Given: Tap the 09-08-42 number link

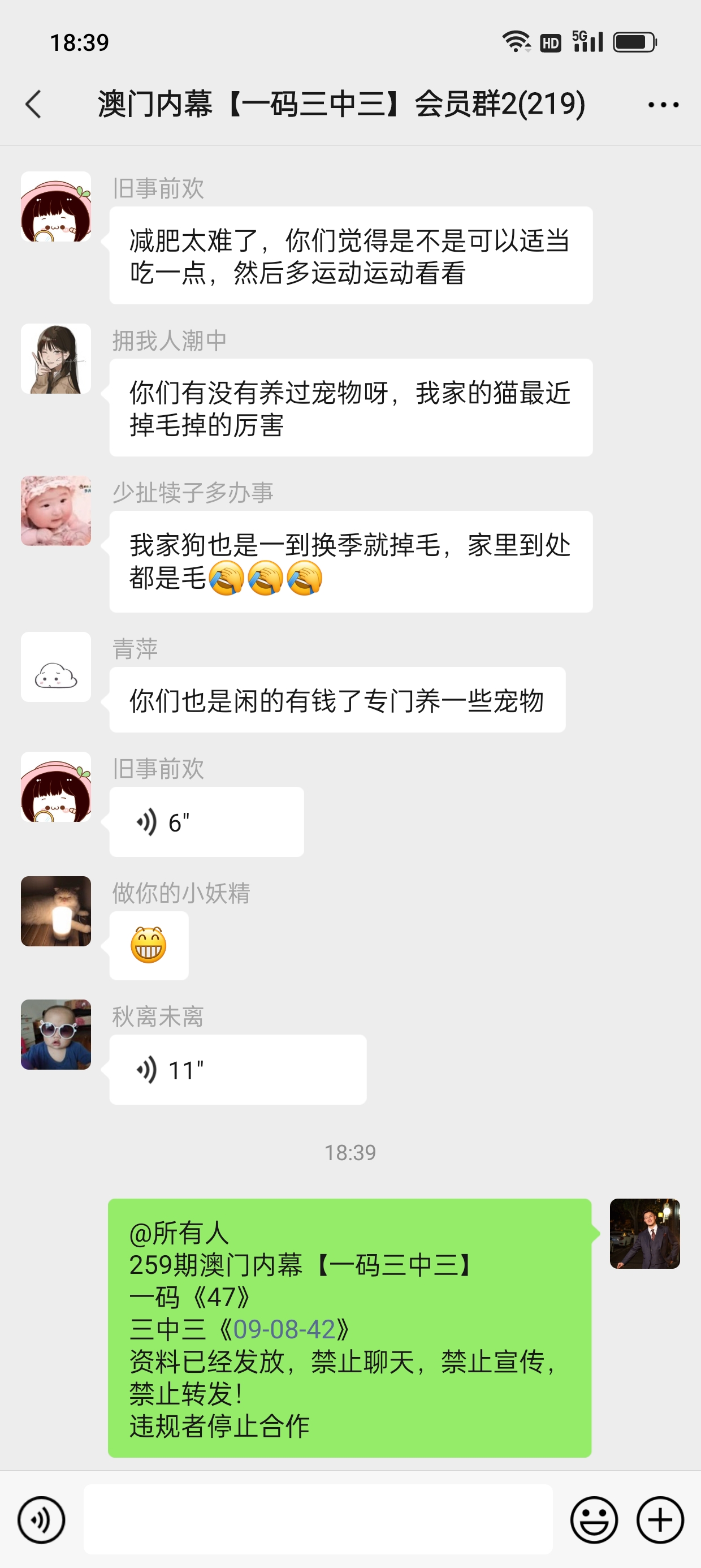Looking at the screenshot, I should 284,1330.
